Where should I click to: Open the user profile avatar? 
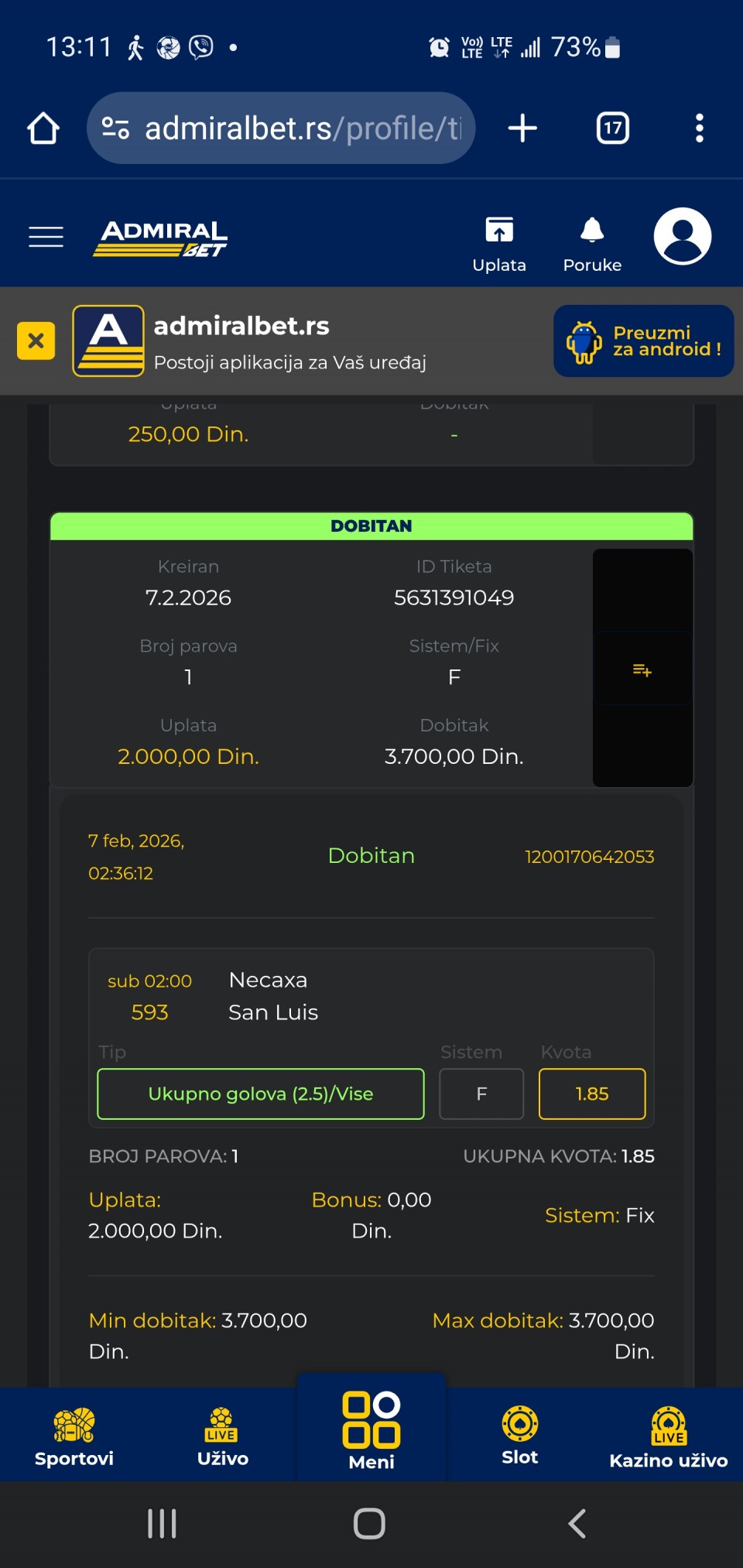[682, 236]
